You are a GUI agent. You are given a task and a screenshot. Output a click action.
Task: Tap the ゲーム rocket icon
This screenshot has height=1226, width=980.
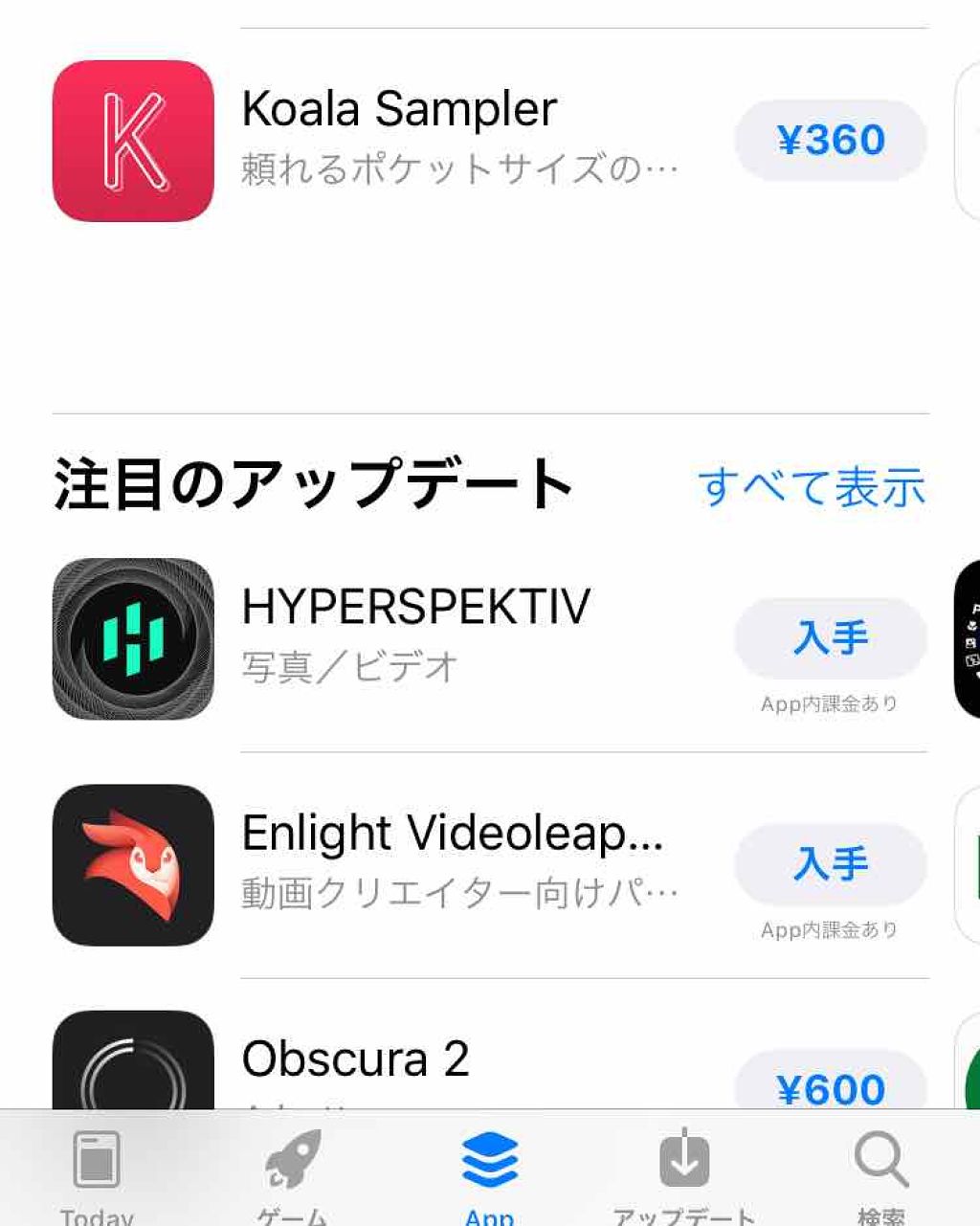292,1159
